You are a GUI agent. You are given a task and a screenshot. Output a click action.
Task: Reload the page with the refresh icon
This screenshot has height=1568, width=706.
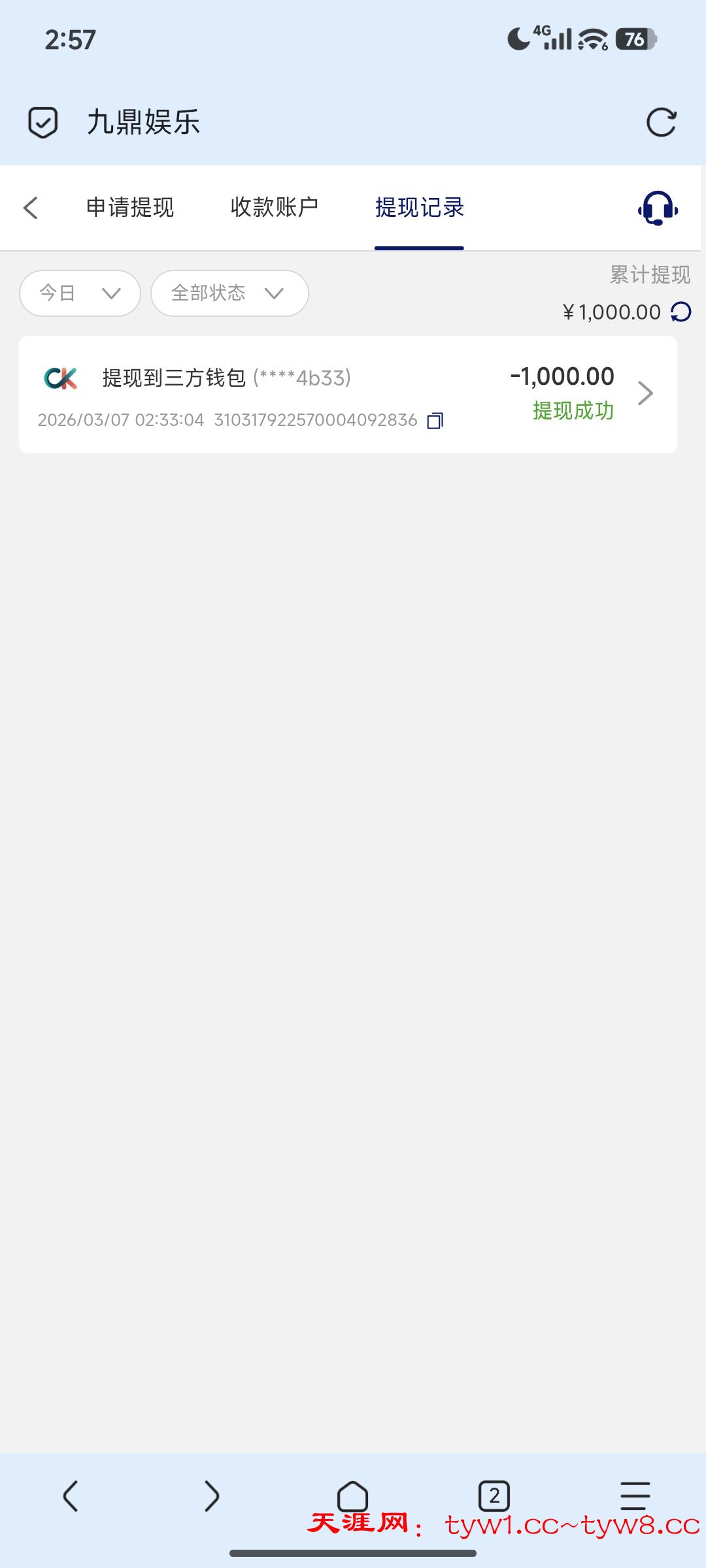pos(661,122)
